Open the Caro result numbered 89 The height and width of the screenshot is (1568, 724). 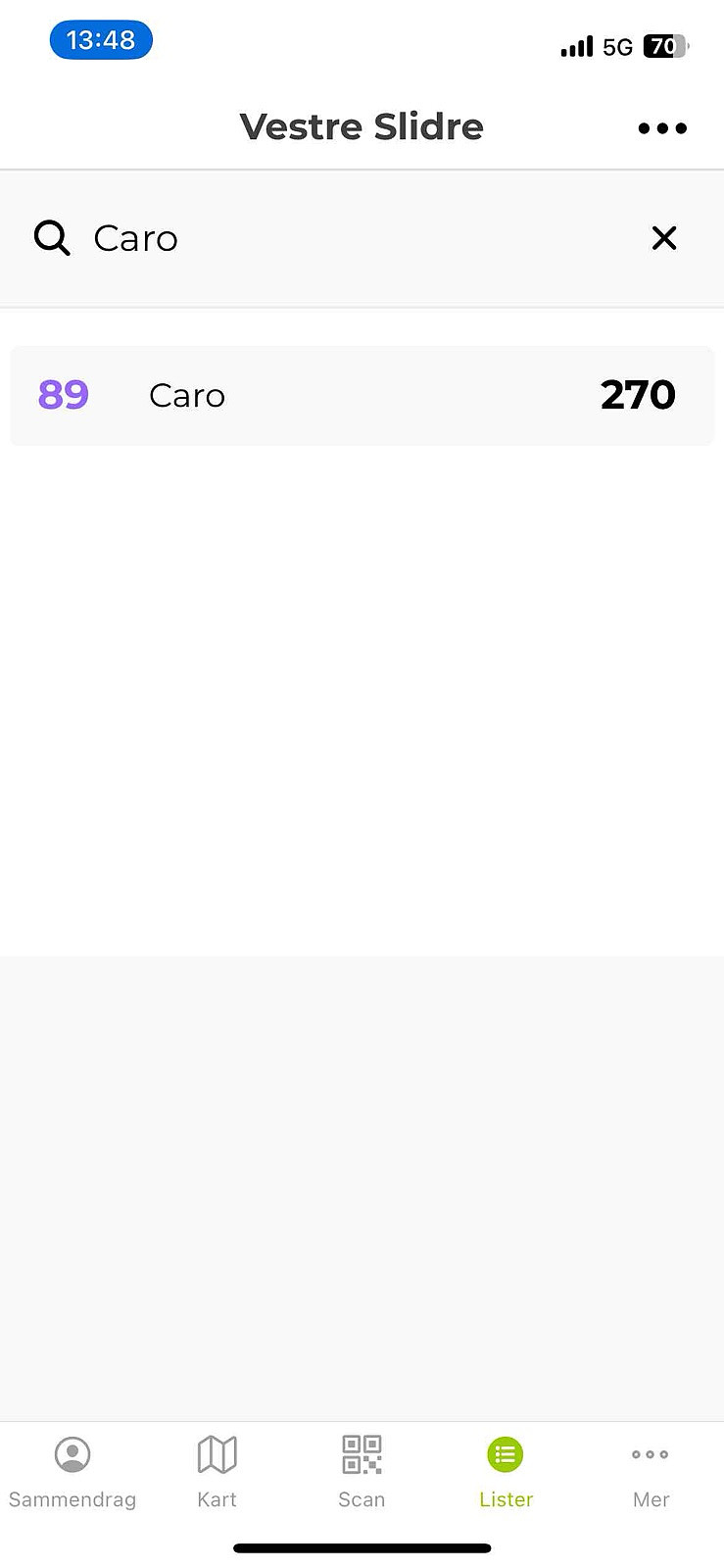(362, 395)
